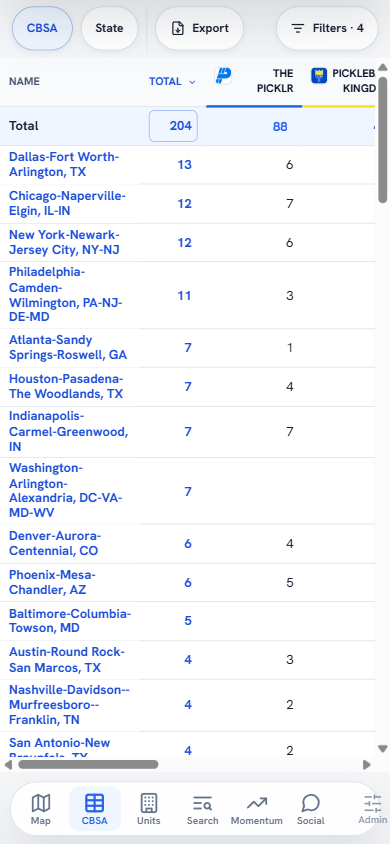
Task: Switch to the State view
Action: [x=109, y=29]
